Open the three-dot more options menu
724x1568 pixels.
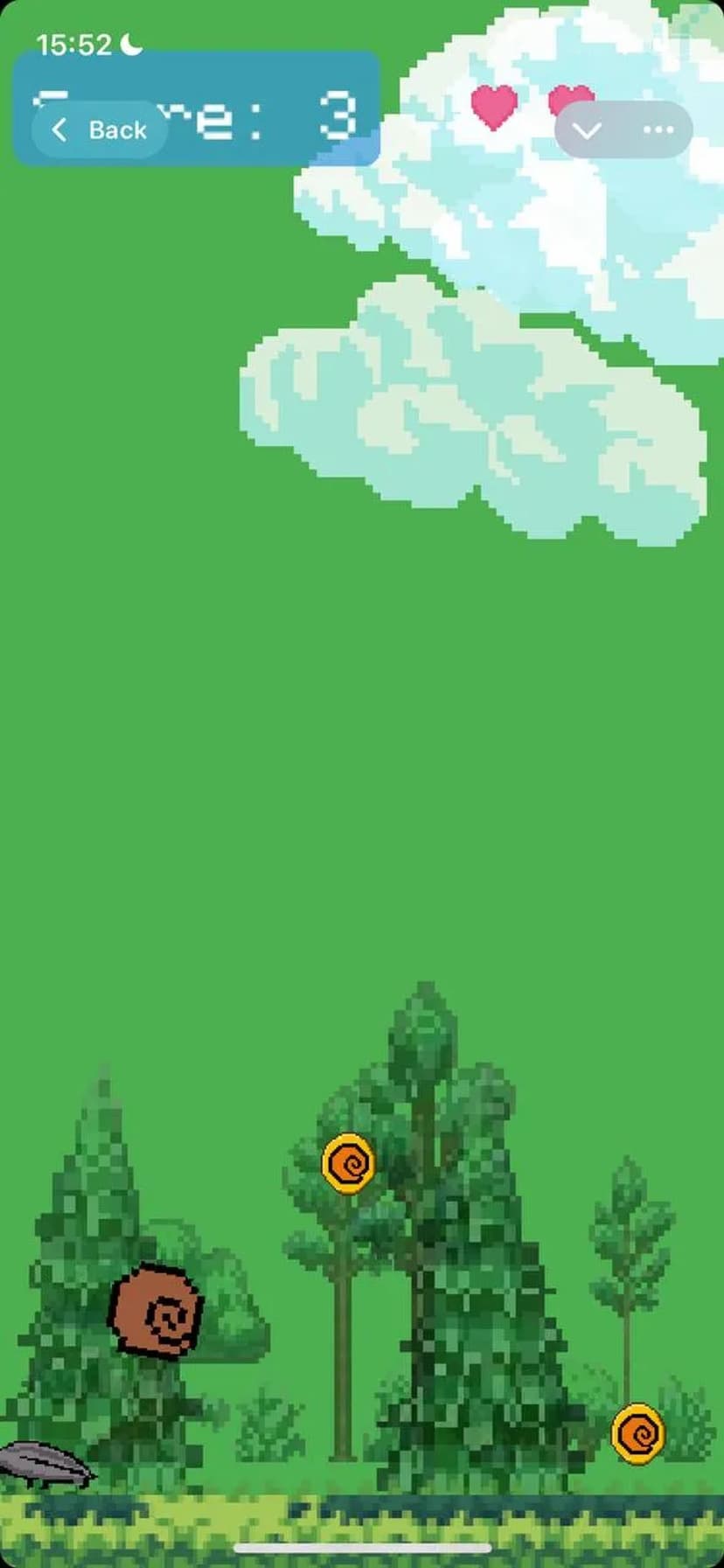pyautogui.click(x=658, y=130)
